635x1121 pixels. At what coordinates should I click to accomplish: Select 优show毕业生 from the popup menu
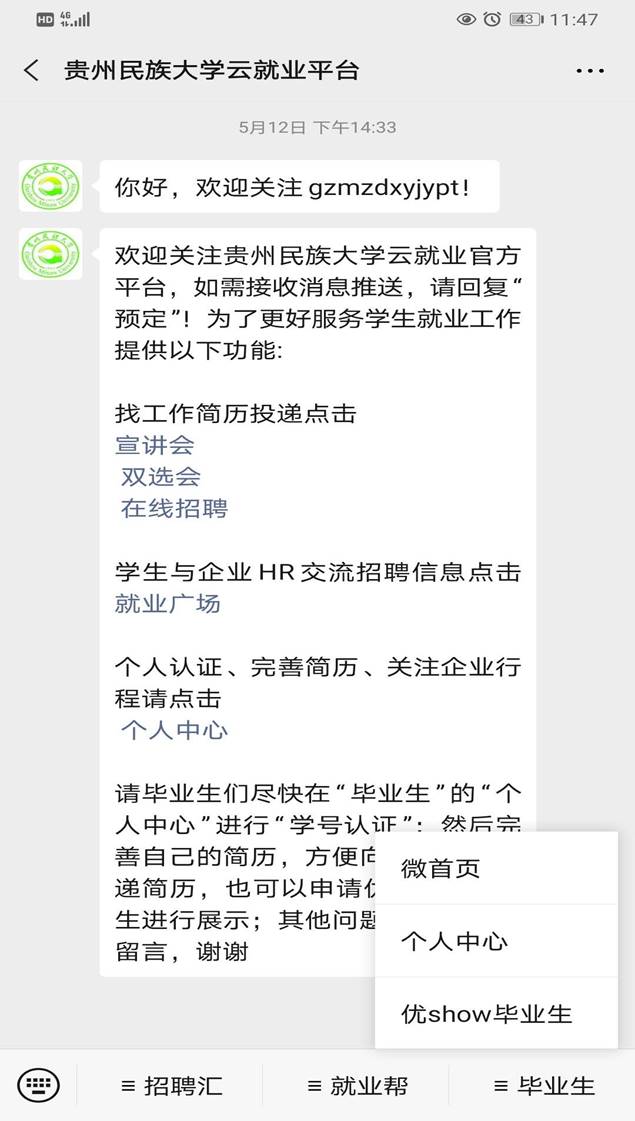[x=487, y=1013]
